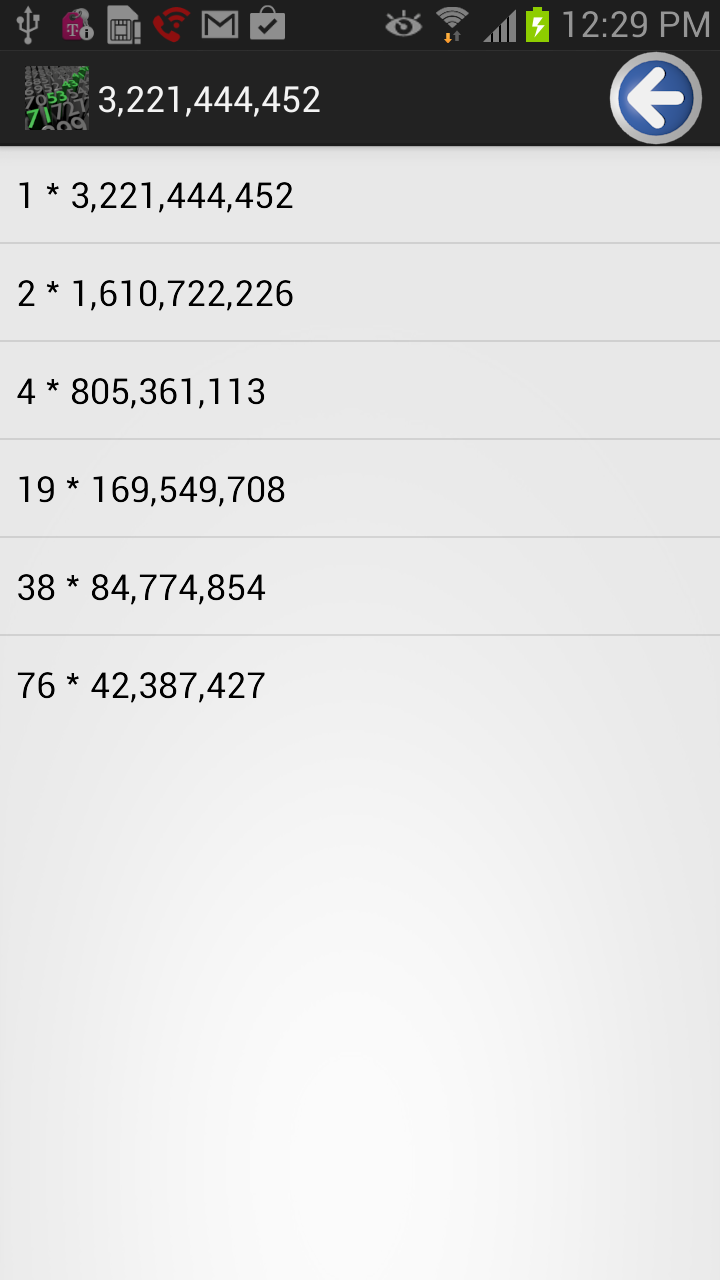Tap the cellular signal strength icon
The height and width of the screenshot is (1280, 720).
[x=502, y=23]
